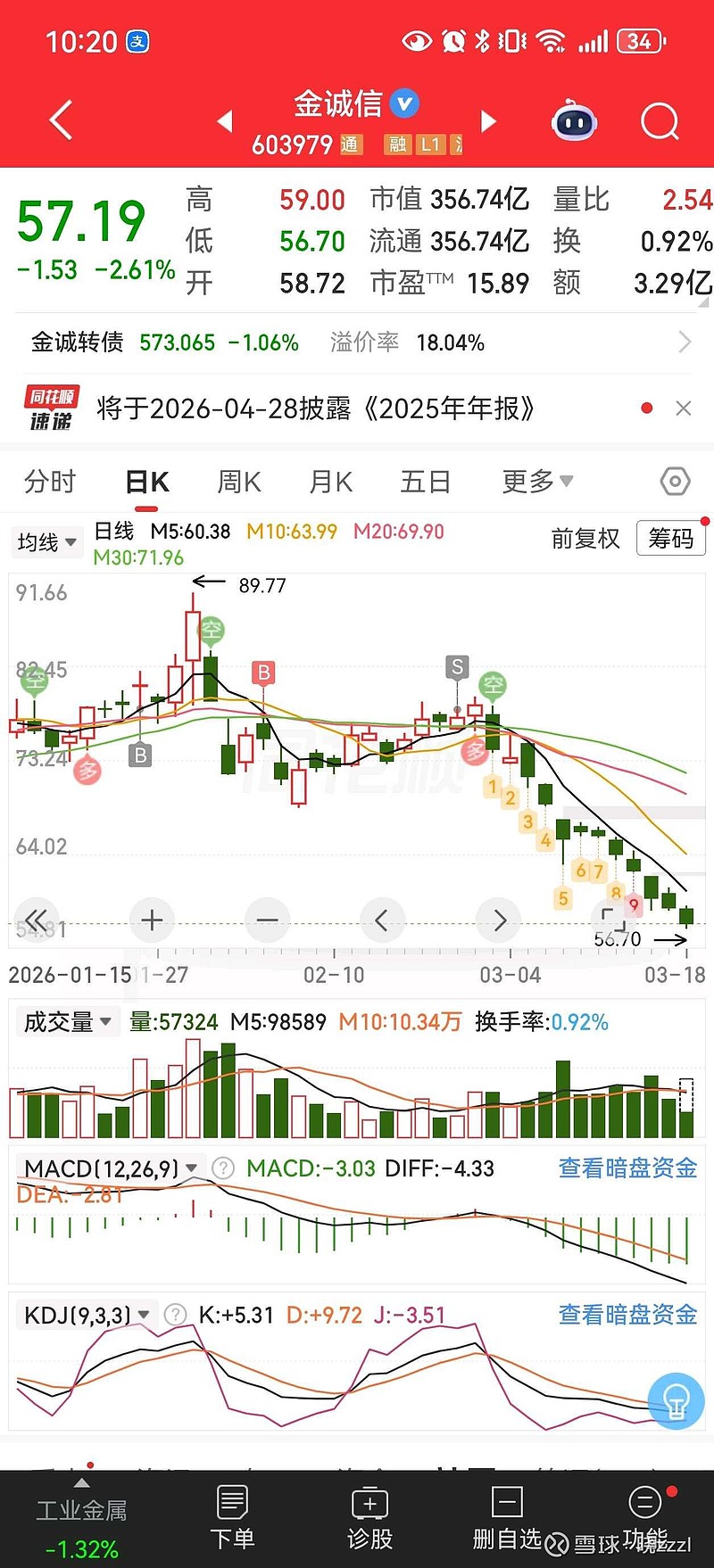The image size is (714, 1568).
Task: Go back with the top-left arrow
Action: (x=61, y=120)
